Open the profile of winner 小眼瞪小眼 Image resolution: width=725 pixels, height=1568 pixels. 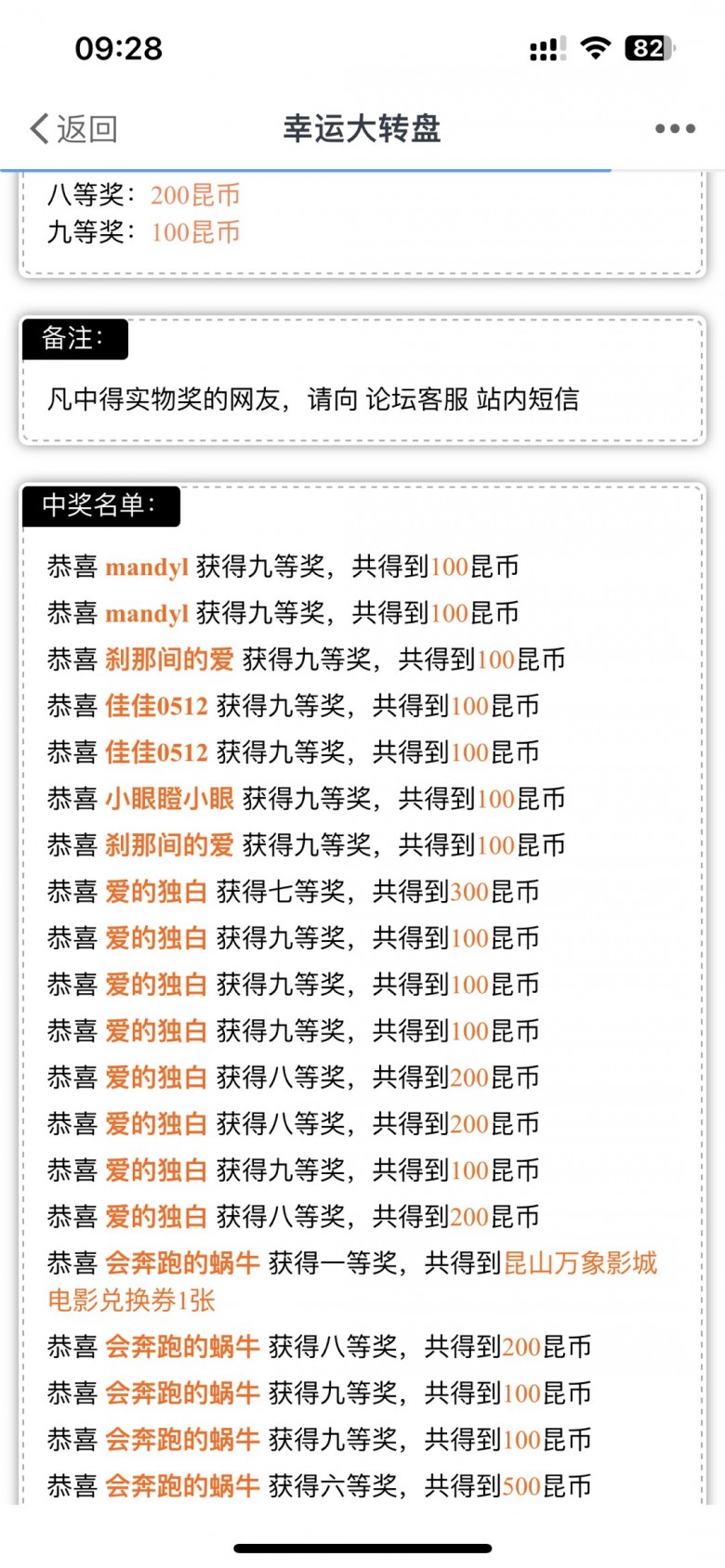[169, 799]
